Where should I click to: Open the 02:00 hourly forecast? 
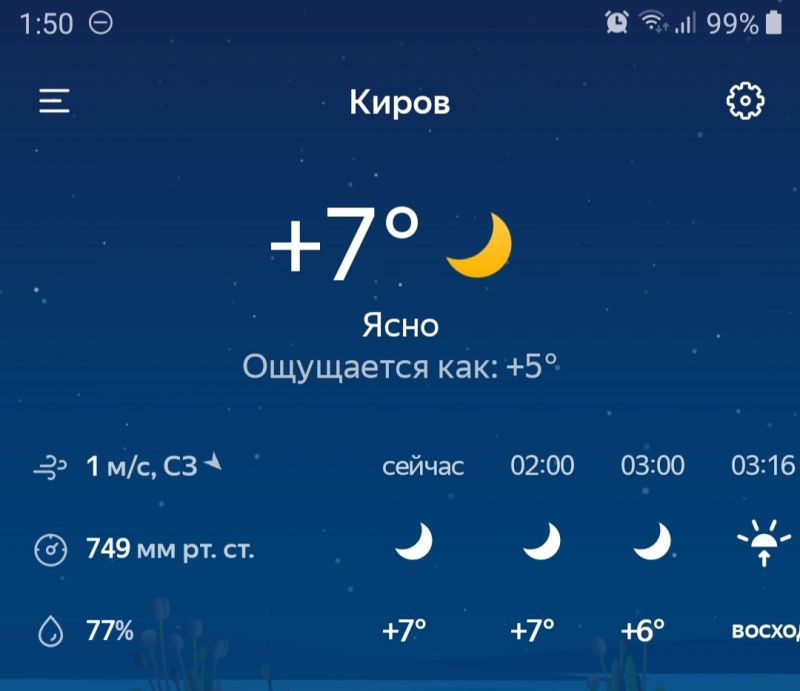tap(542, 544)
